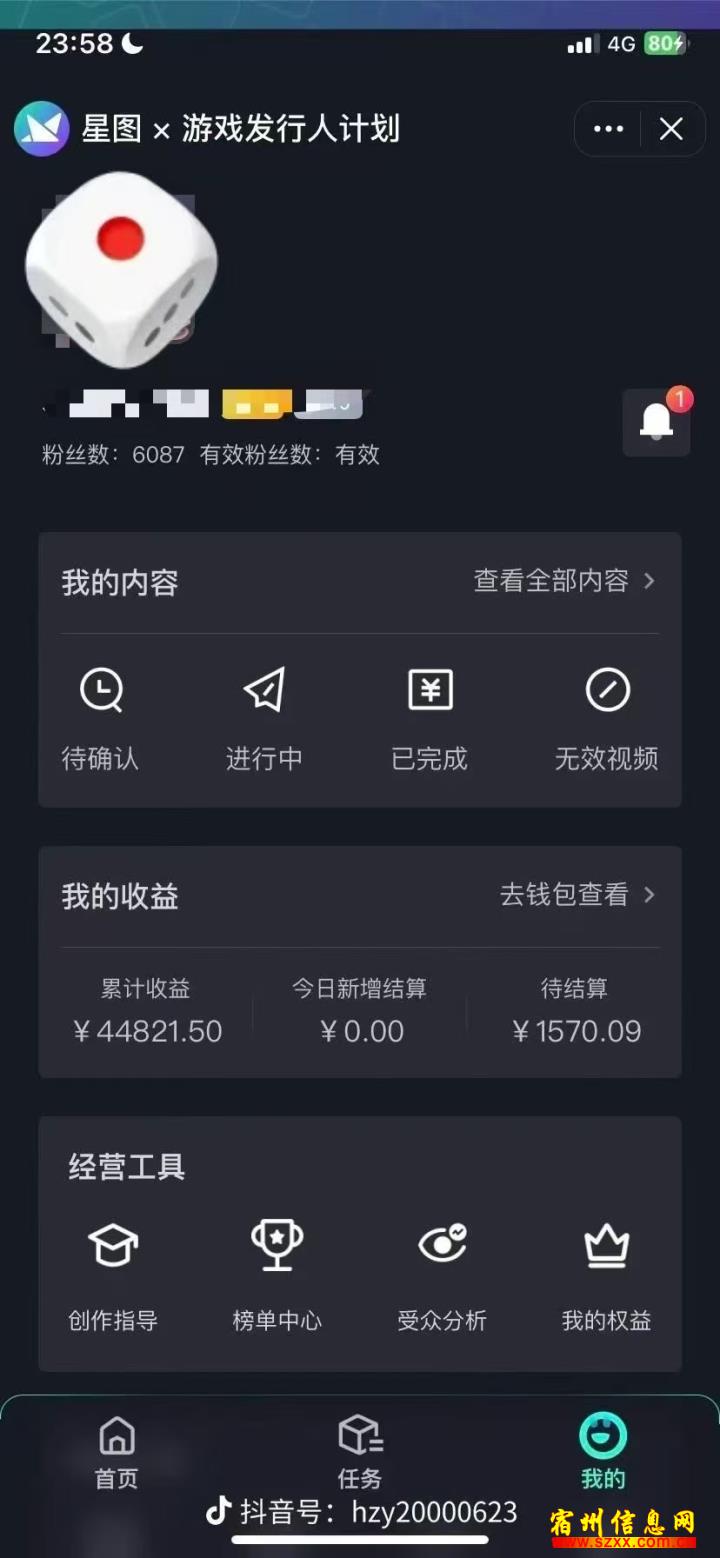Switch to 任务 tab
720x1558 pixels.
tap(360, 1453)
